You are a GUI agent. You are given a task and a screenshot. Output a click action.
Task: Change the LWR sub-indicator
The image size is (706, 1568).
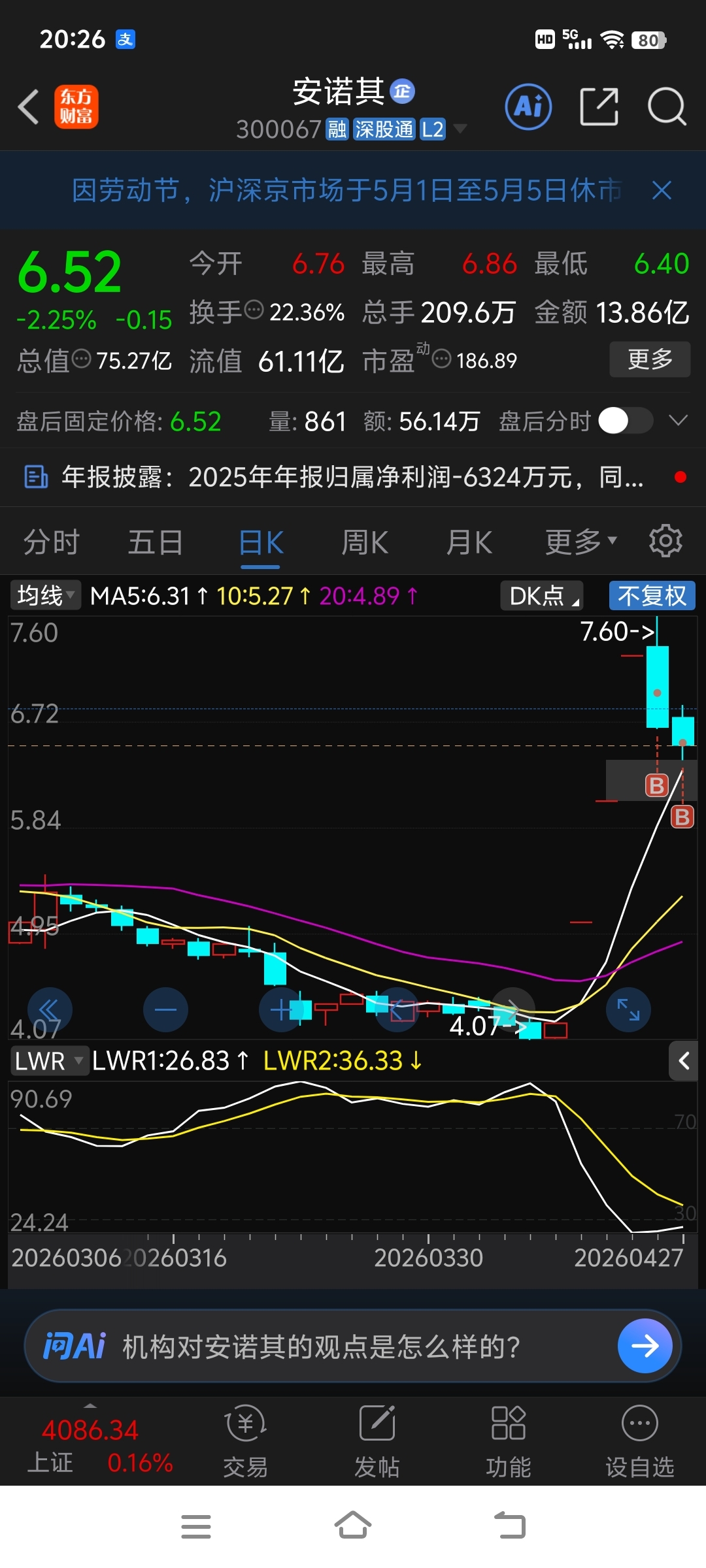point(49,1061)
